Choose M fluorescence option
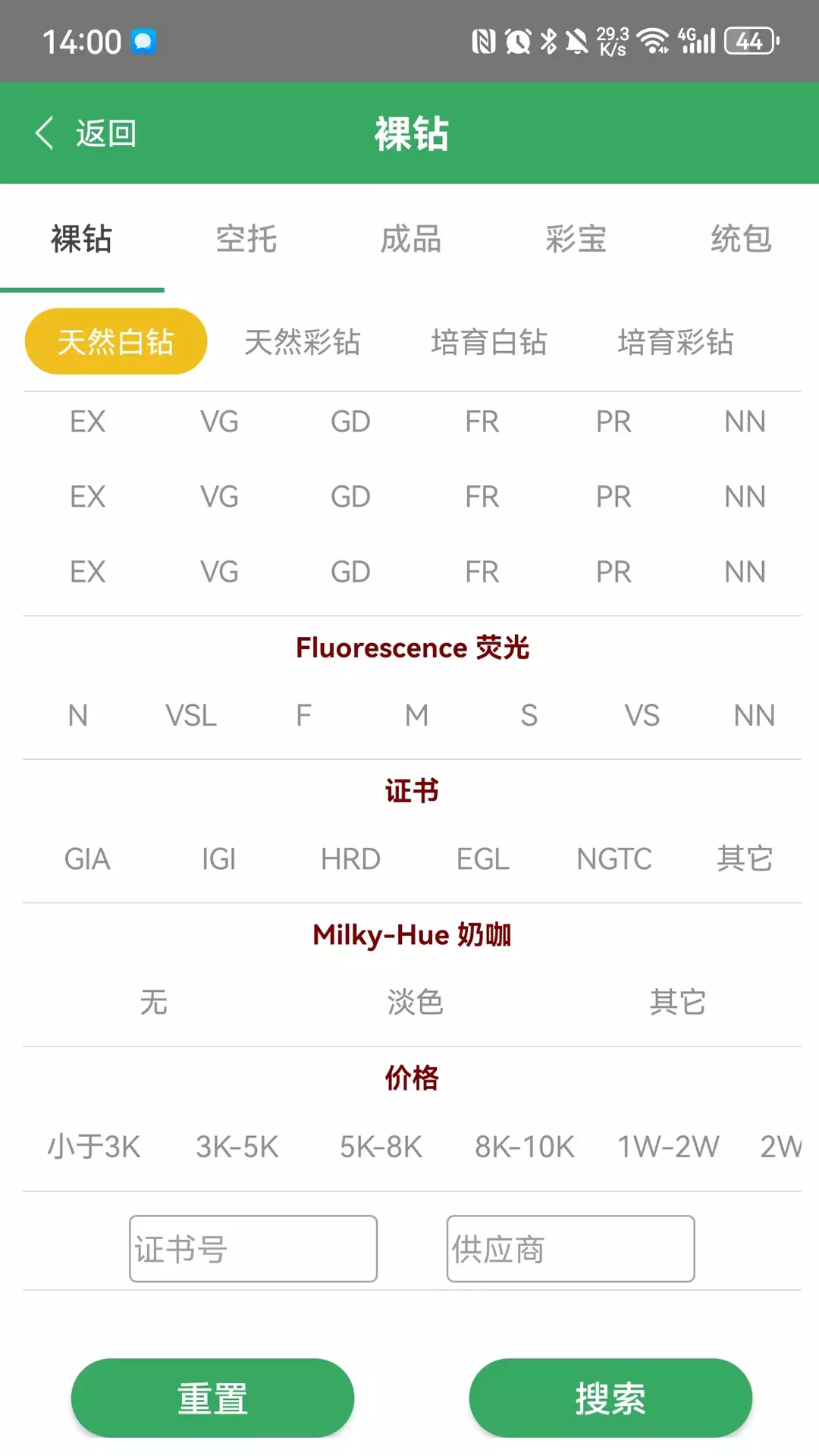Screen dimensions: 819x1456 pos(416,715)
